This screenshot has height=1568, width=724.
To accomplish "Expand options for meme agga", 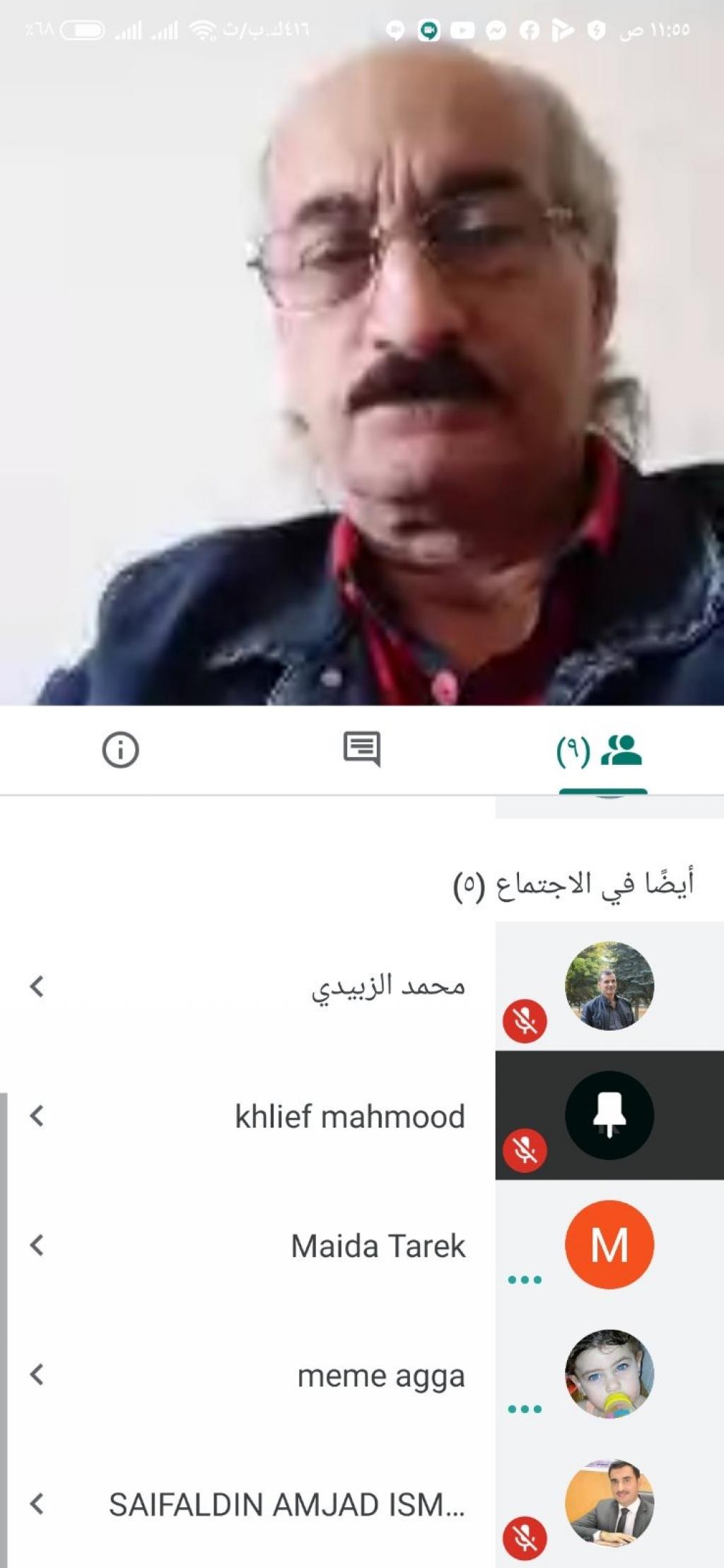I will [x=37, y=1374].
